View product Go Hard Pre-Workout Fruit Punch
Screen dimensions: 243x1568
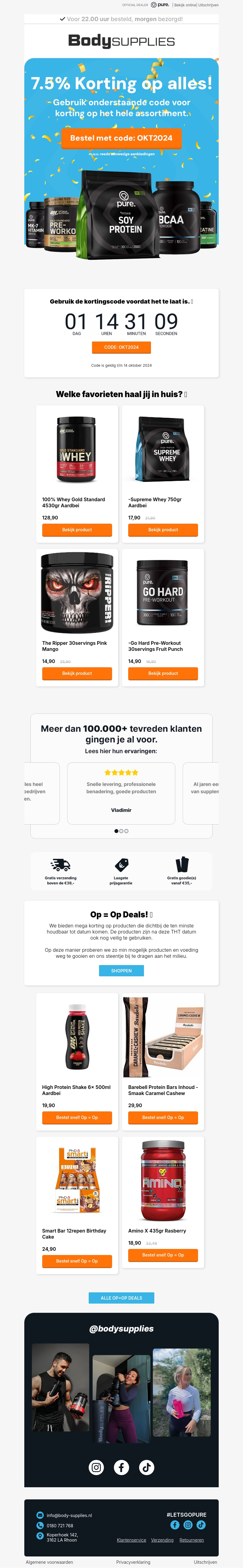(x=163, y=673)
